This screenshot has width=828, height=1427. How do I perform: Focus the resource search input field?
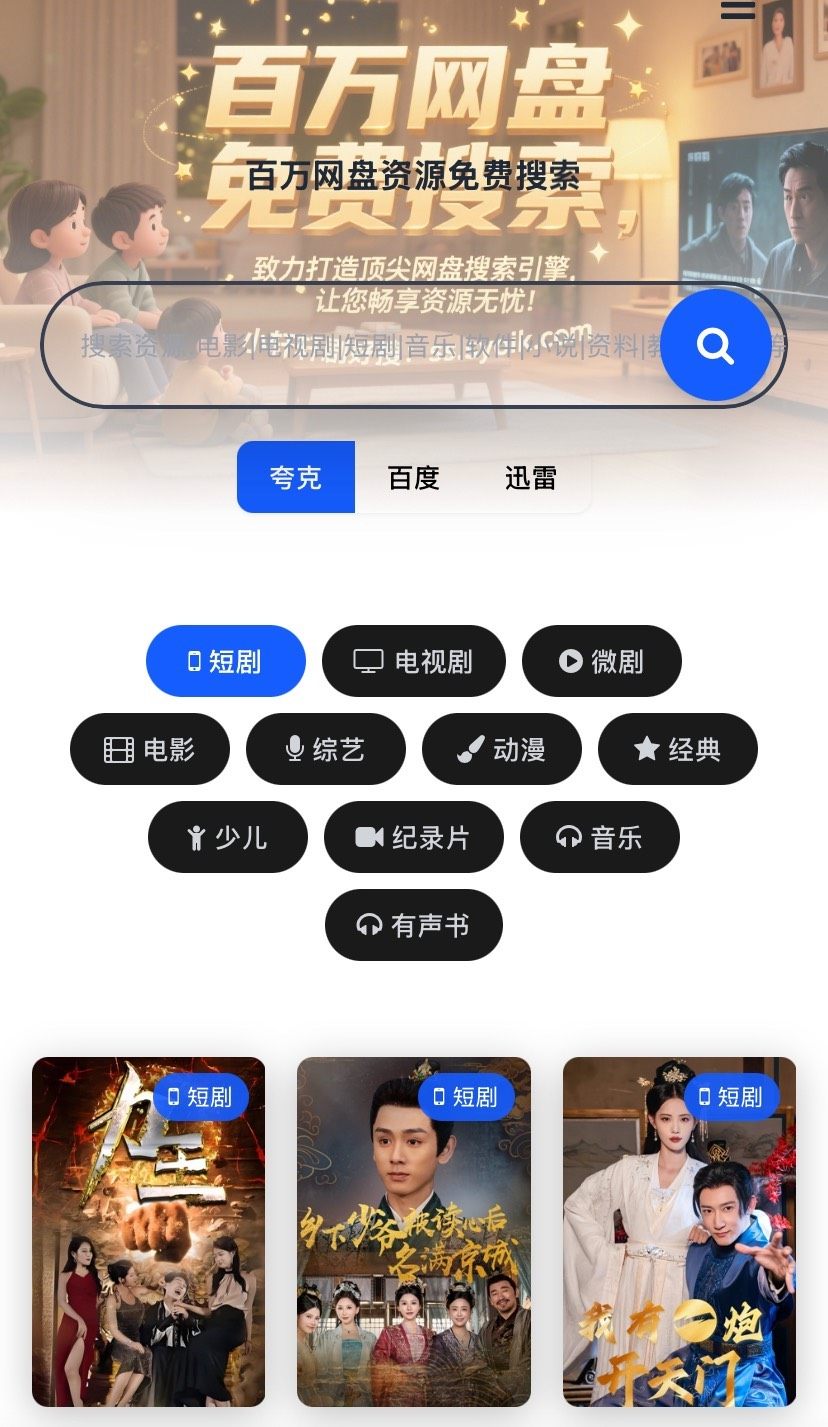[x=350, y=346]
